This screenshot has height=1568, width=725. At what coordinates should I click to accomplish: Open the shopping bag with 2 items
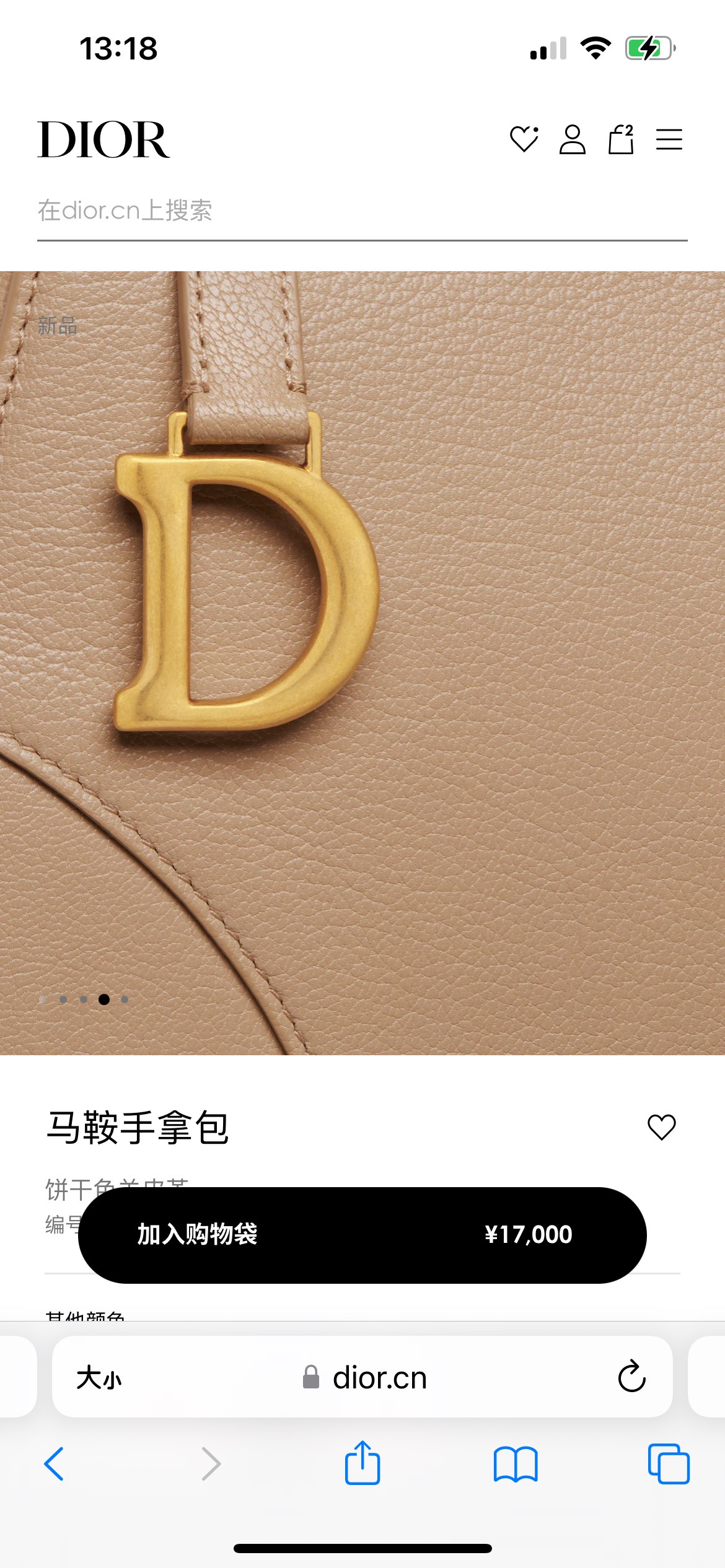point(620,139)
